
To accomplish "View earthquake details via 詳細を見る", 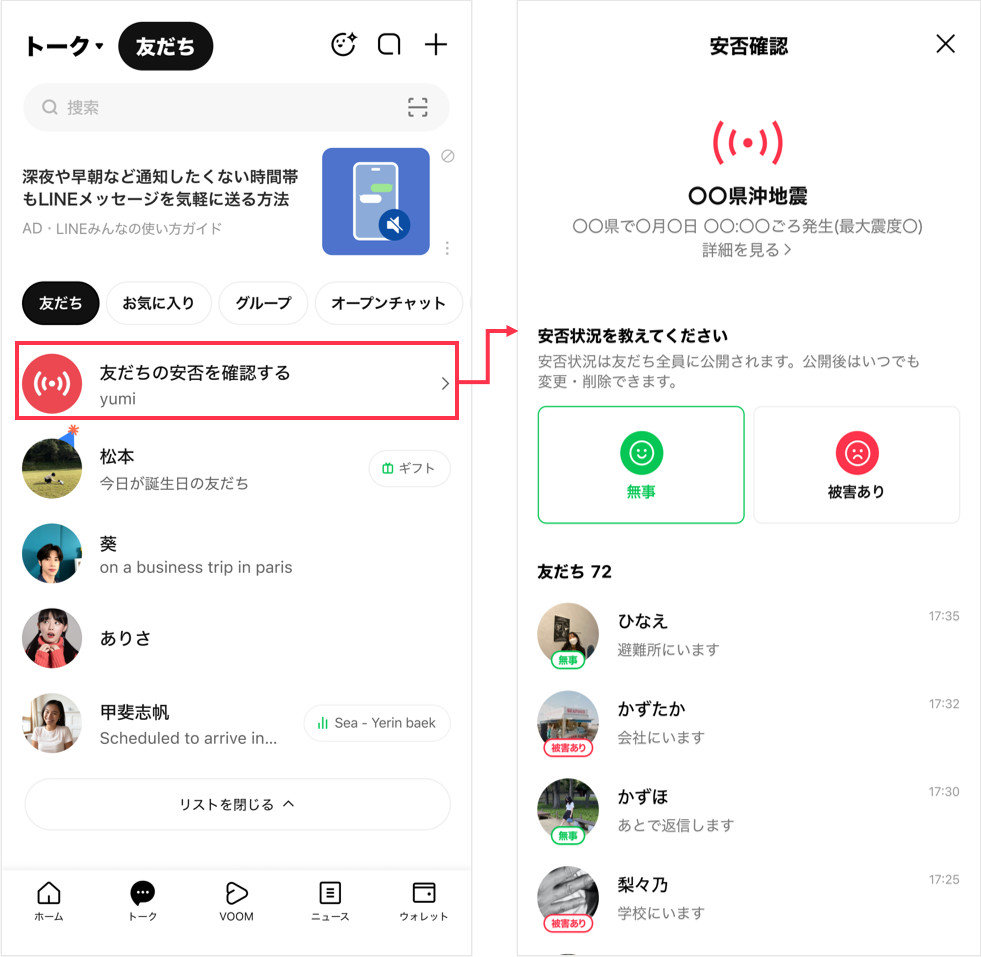I will pos(747,251).
